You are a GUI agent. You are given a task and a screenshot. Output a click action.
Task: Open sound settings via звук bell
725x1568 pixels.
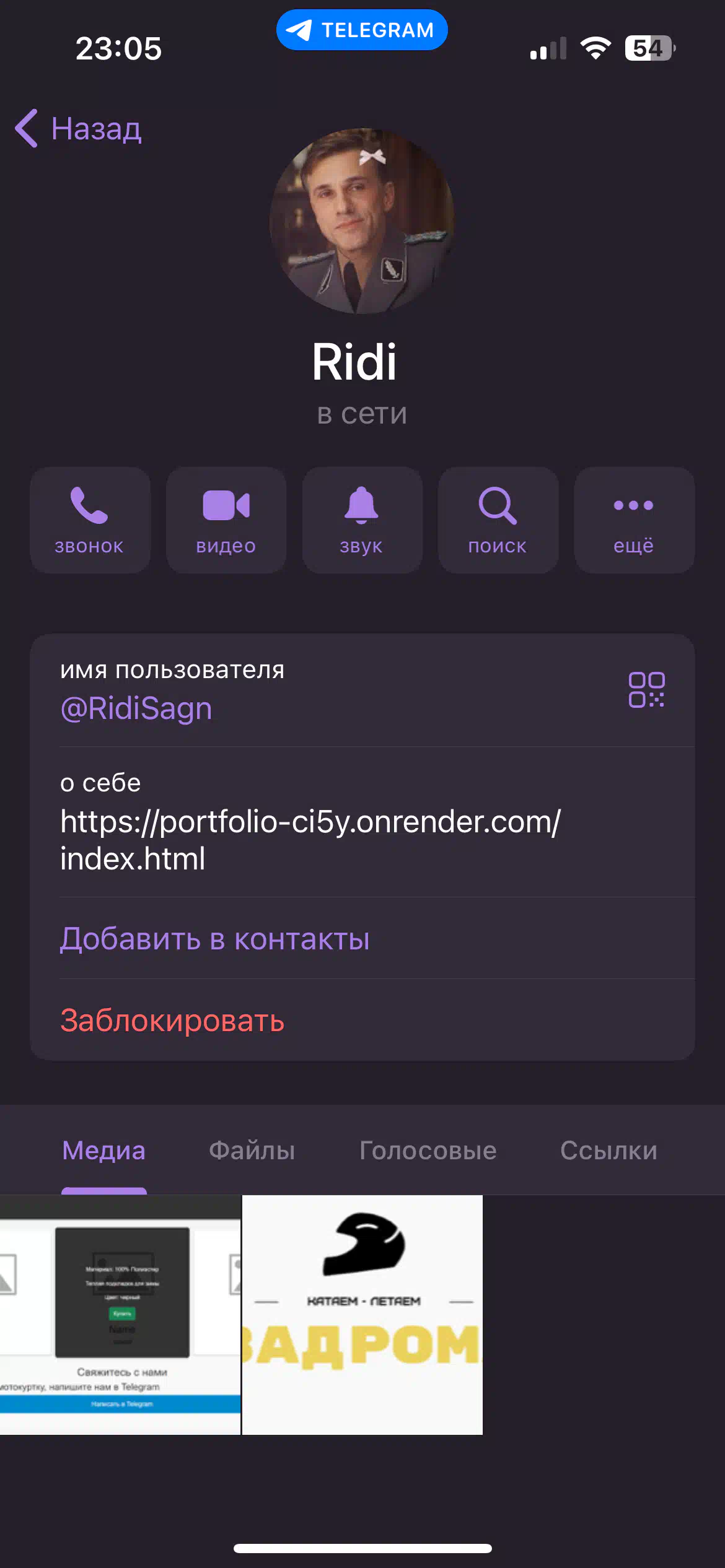[x=362, y=520]
